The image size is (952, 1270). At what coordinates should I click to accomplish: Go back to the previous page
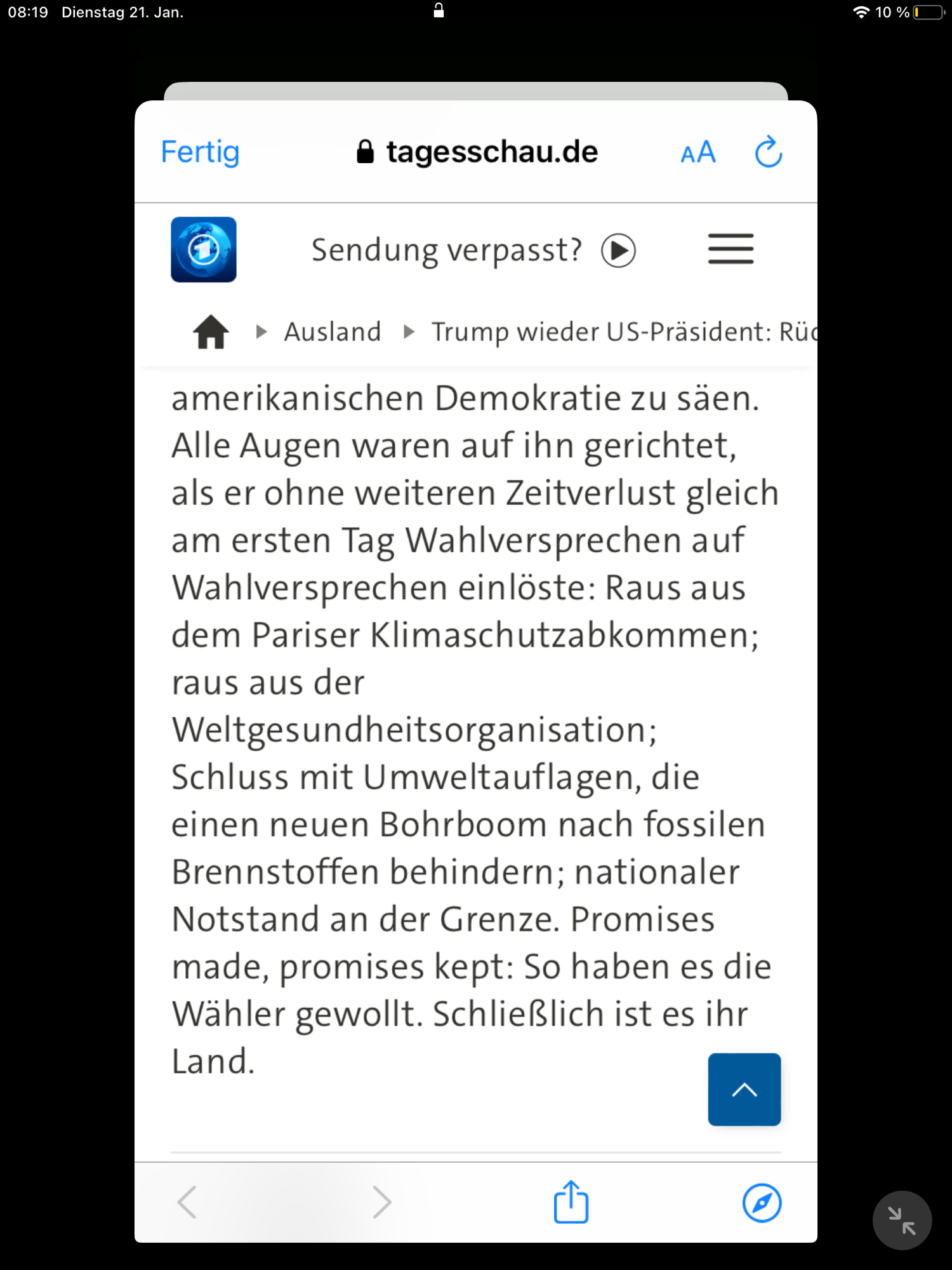point(187,1202)
